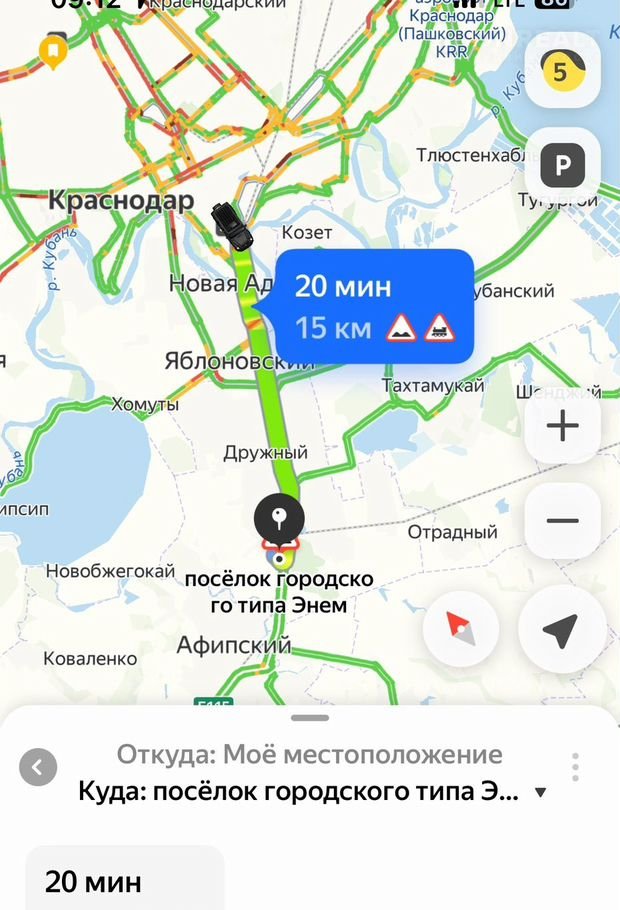
Task: Edit the starting point Моё местоположение
Action: point(309,754)
